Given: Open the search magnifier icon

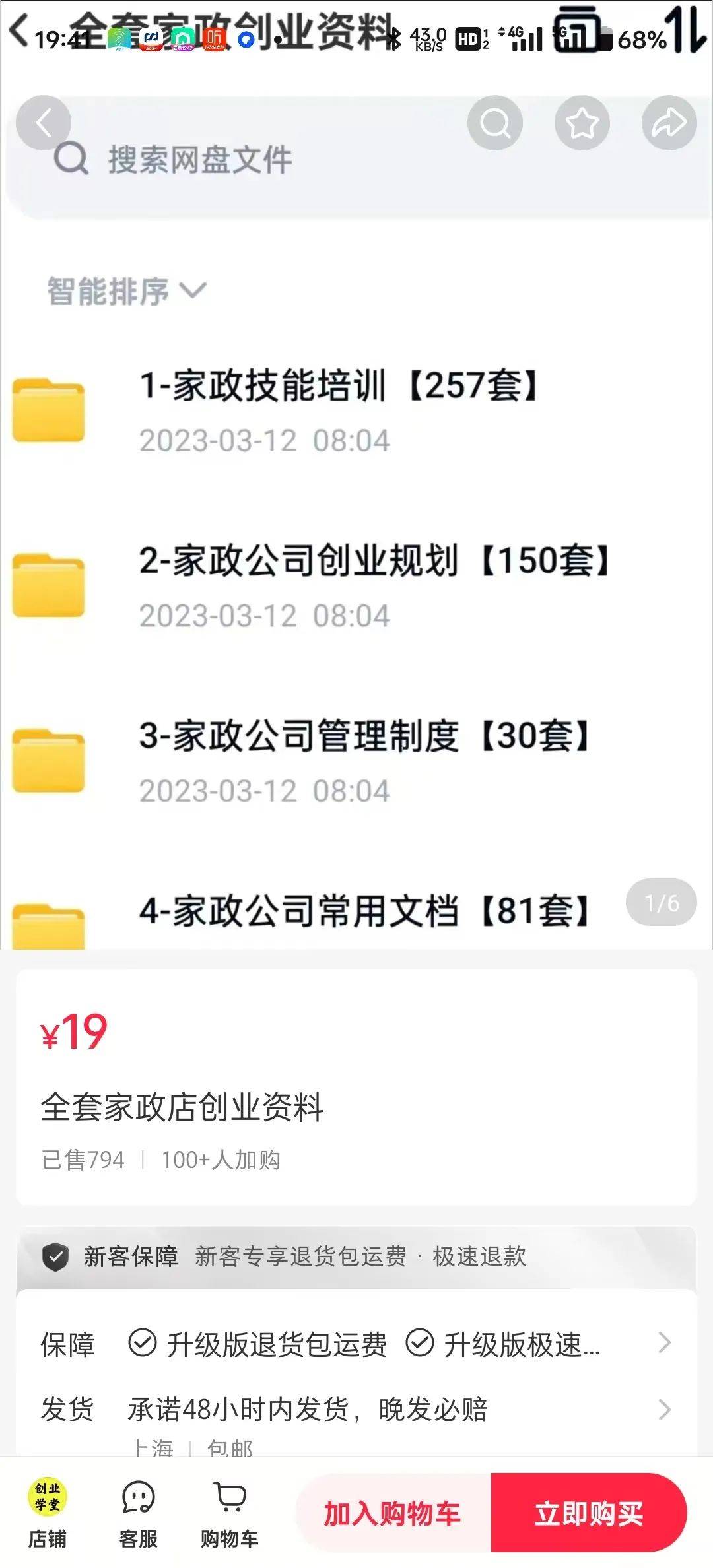Looking at the screenshot, I should pyautogui.click(x=495, y=123).
